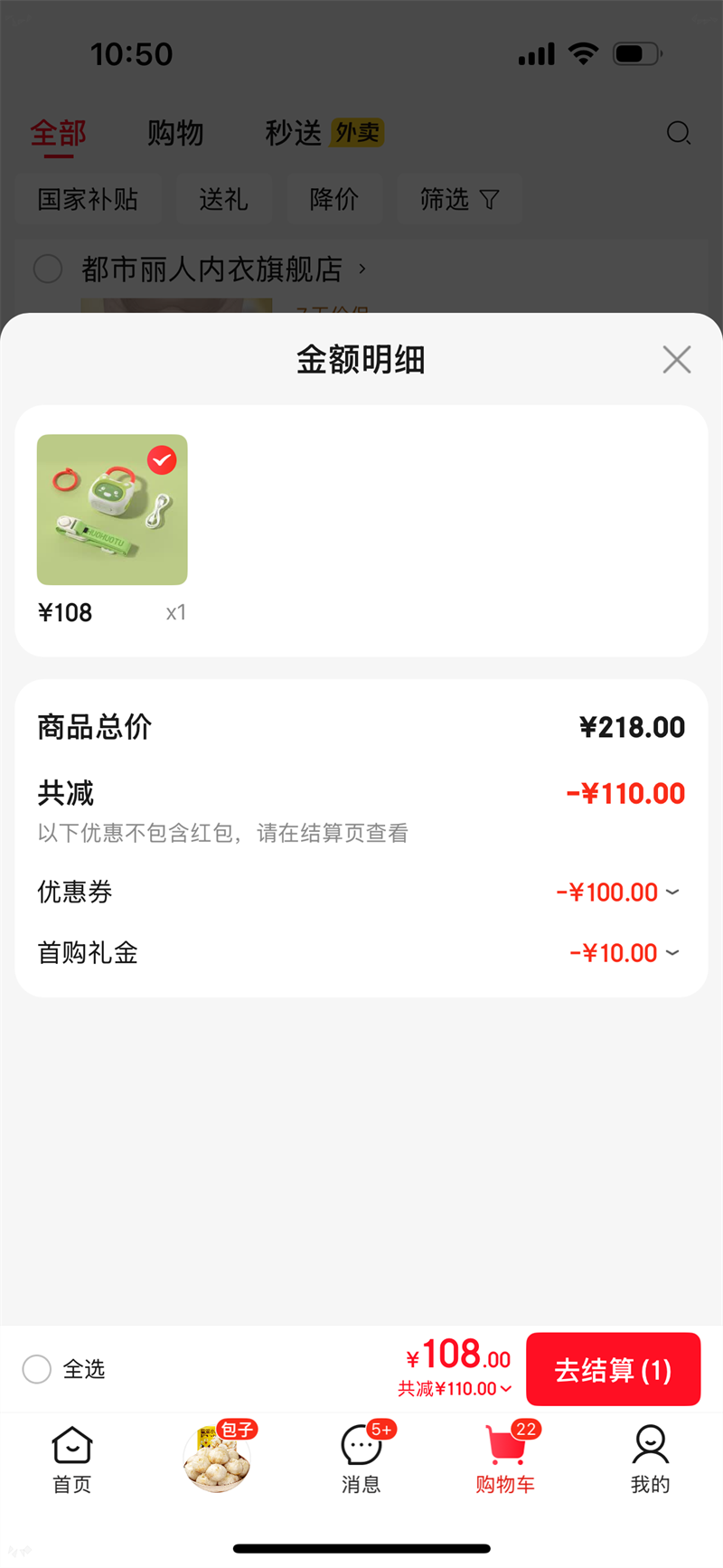Tap the 送礼 filter chip

coord(224,199)
